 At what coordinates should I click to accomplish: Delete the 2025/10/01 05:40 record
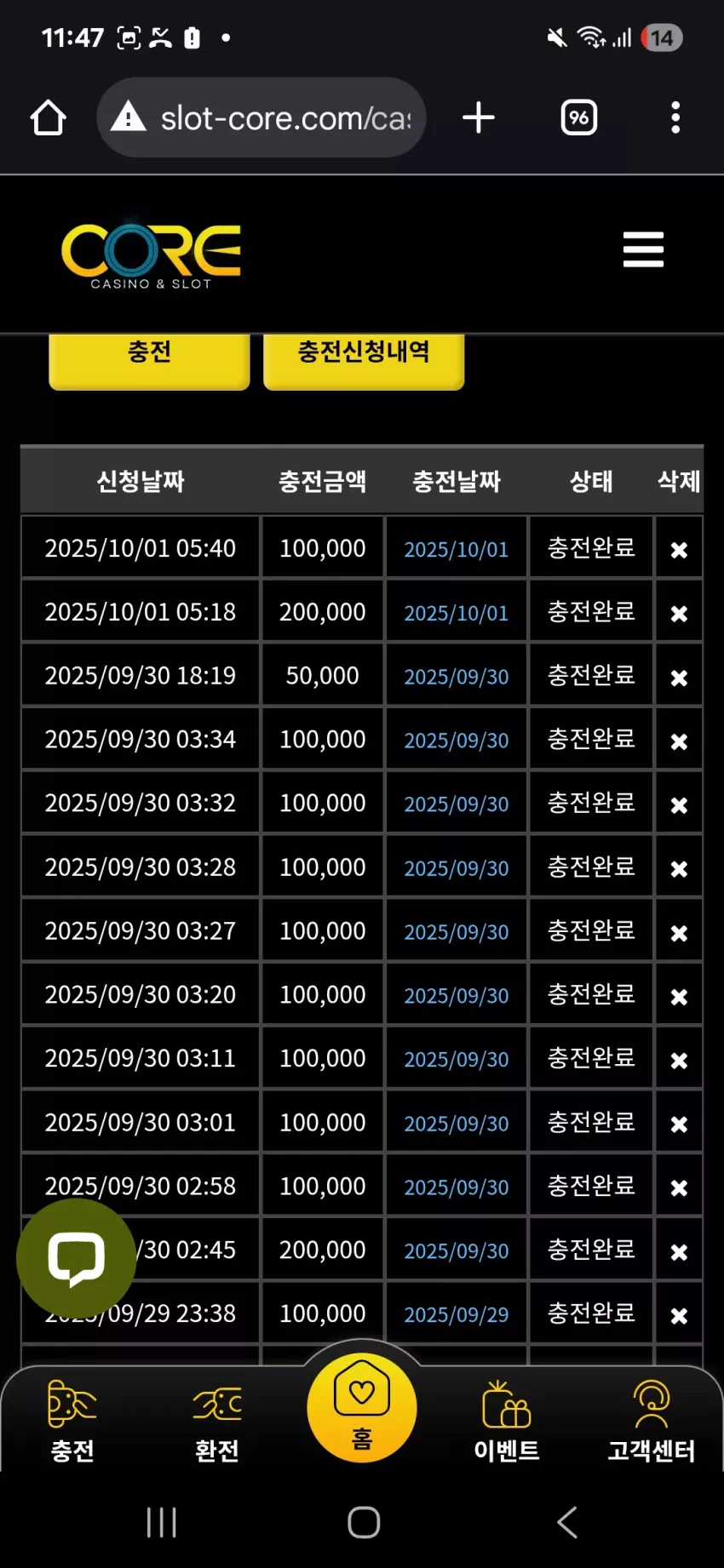(x=679, y=550)
